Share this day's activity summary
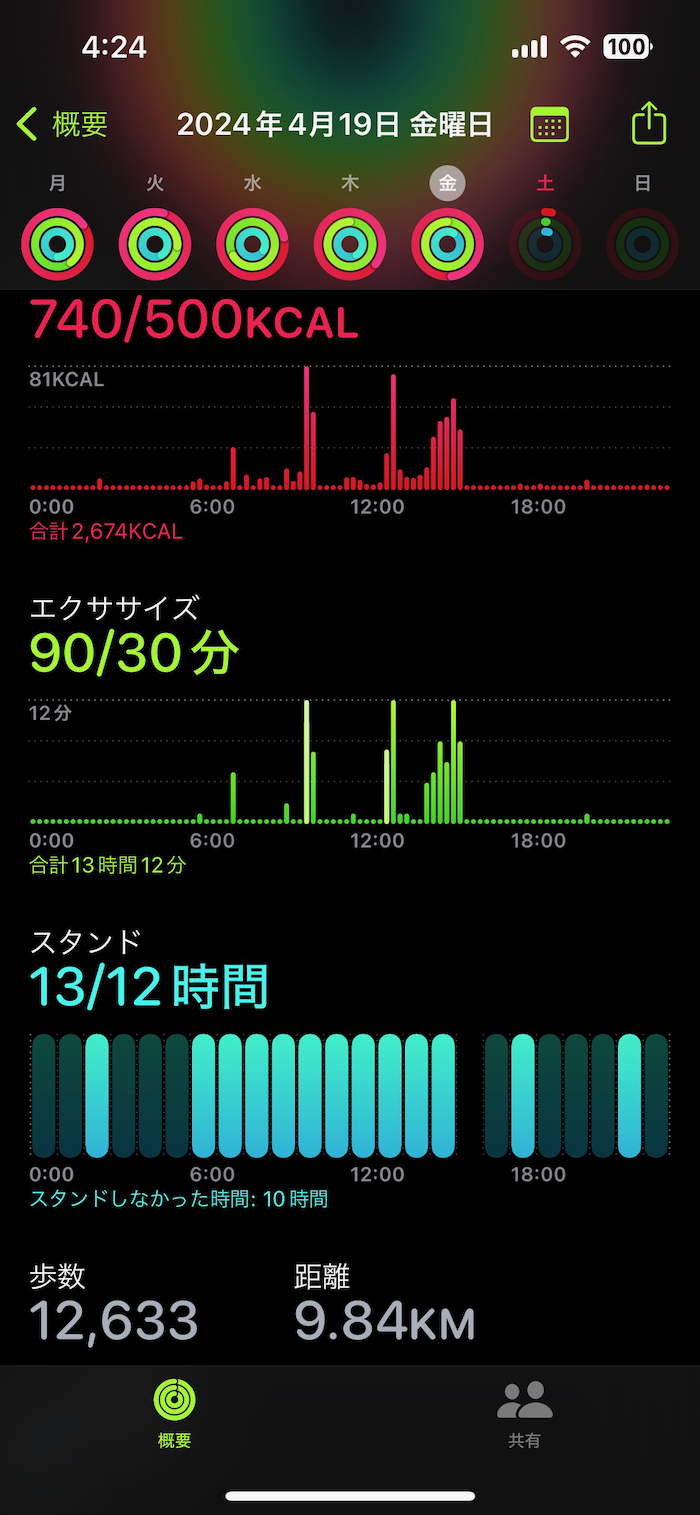The height and width of the screenshot is (1515, 700). click(649, 125)
